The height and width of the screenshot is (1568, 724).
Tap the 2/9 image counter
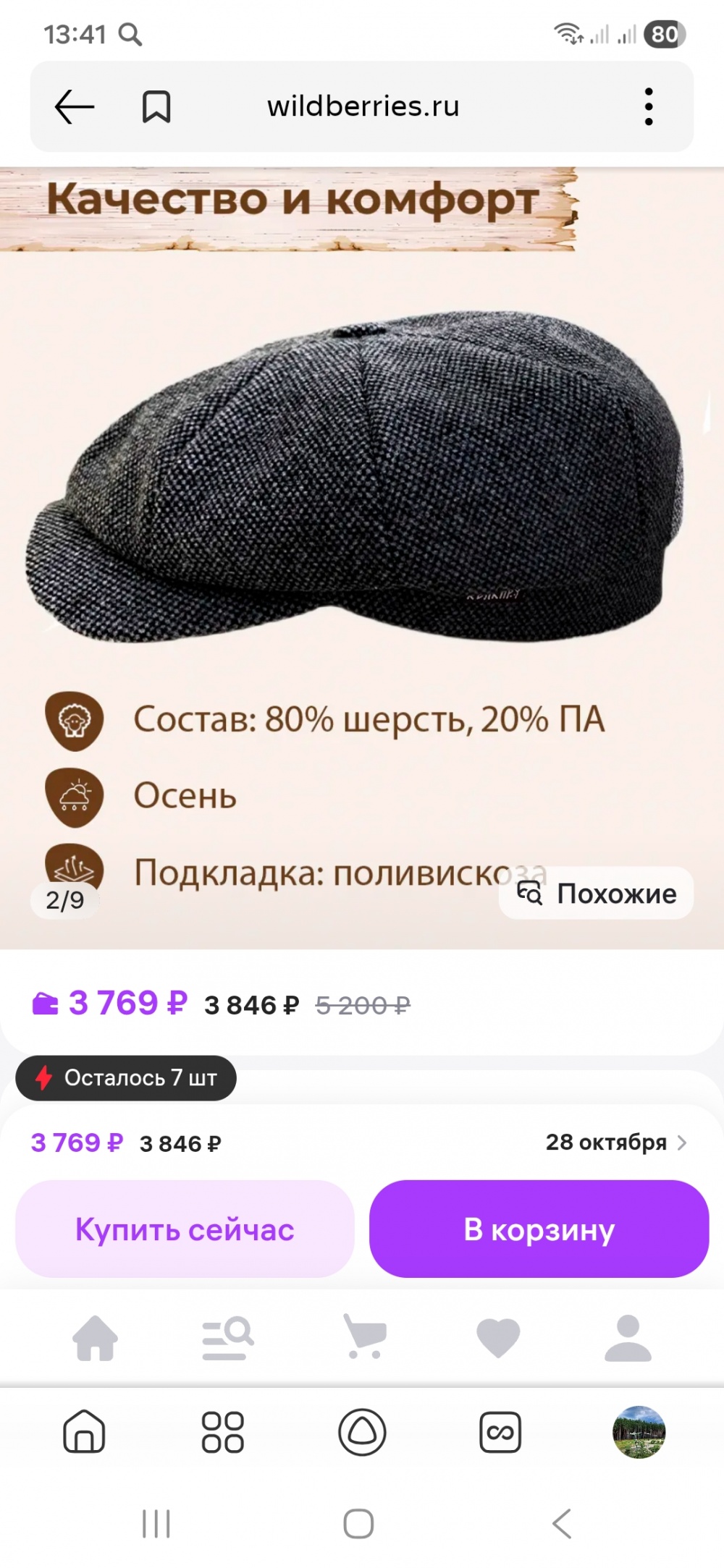coord(65,901)
